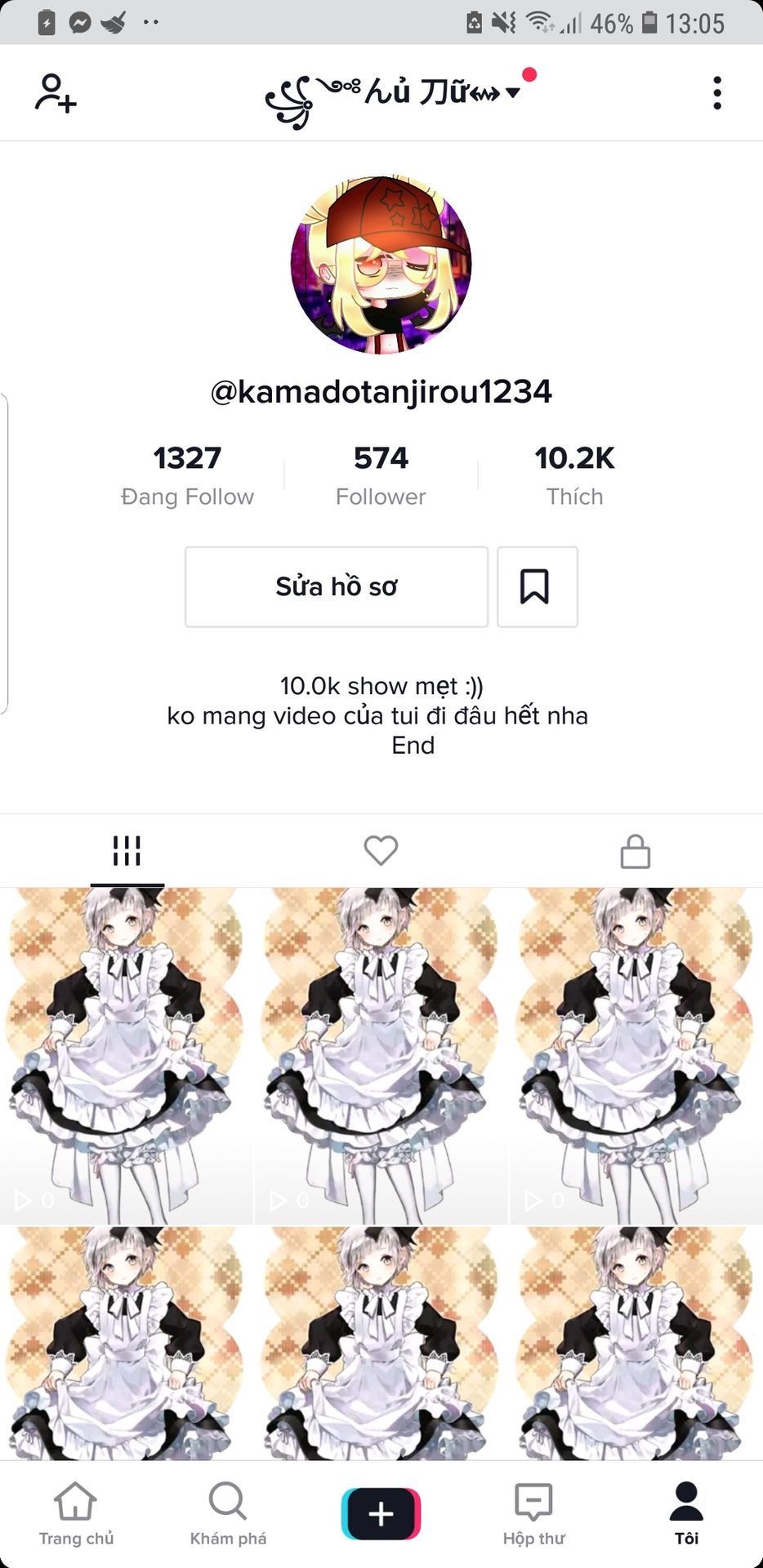Switch to the private videos lock tab
The width and height of the screenshot is (763, 1568).
click(635, 850)
